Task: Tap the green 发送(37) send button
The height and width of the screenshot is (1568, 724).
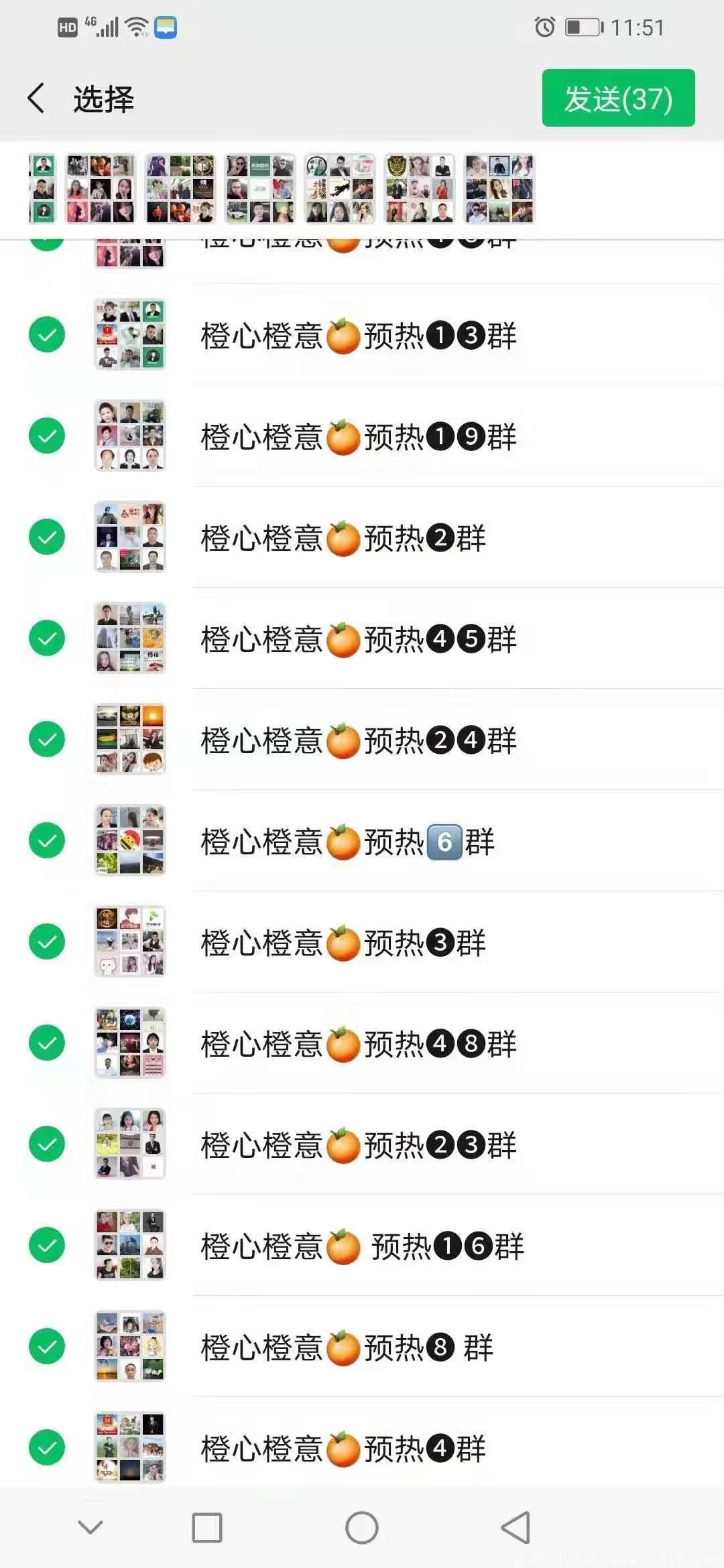Action: point(618,98)
